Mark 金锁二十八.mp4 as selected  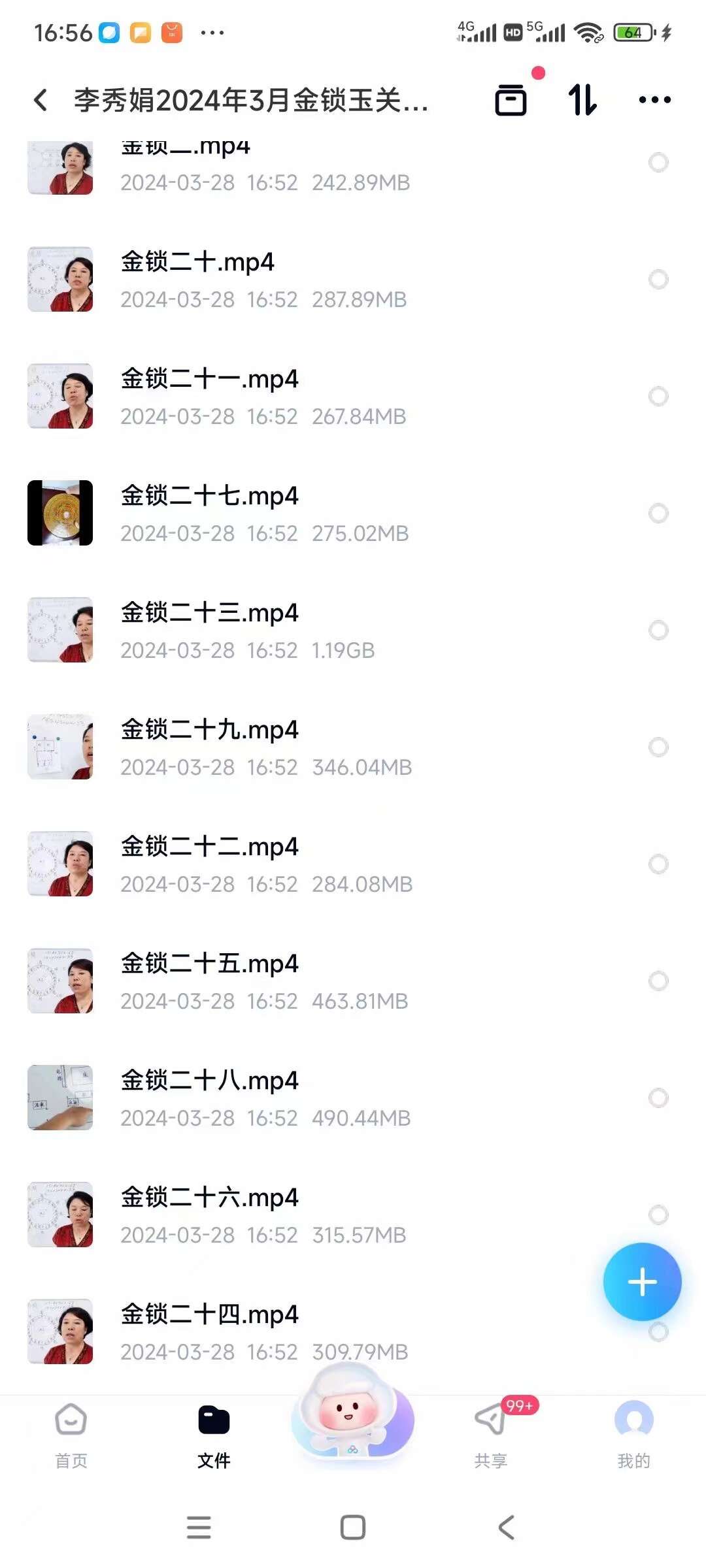coord(658,1098)
